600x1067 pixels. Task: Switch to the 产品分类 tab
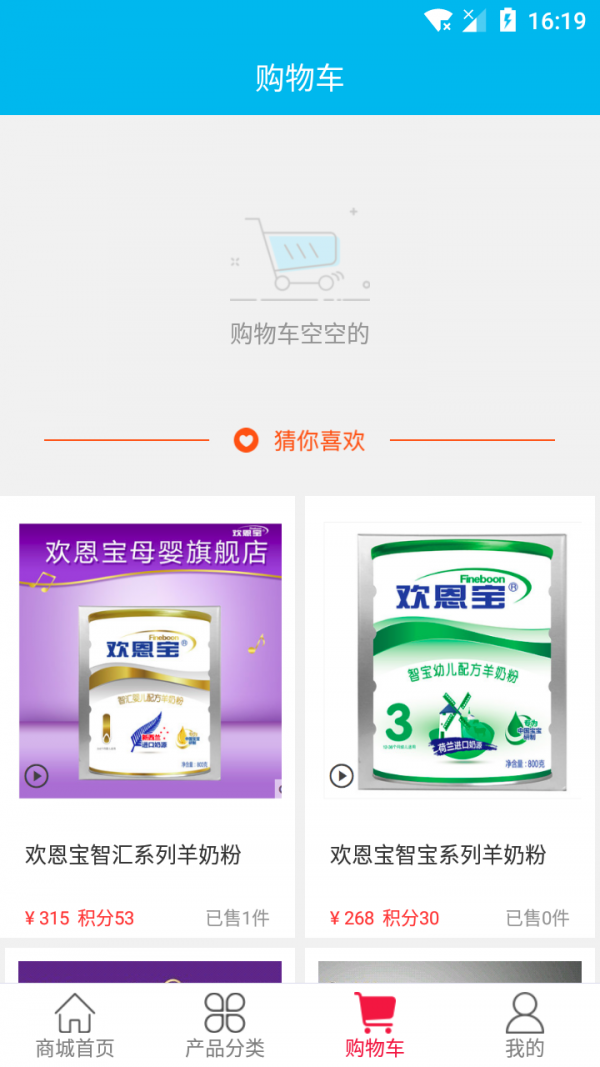point(225,1025)
